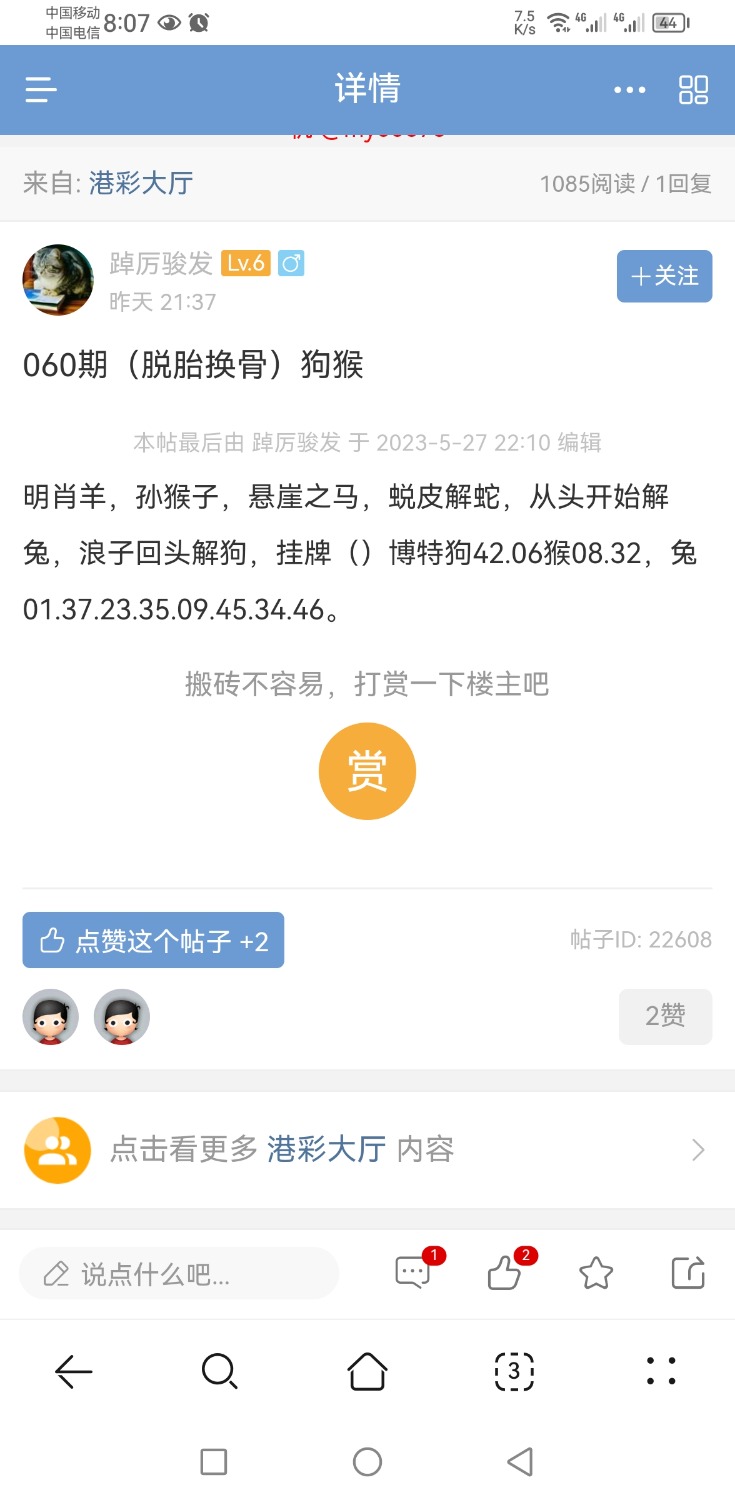Follow the author via +关注 button

(x=664, y=276)
